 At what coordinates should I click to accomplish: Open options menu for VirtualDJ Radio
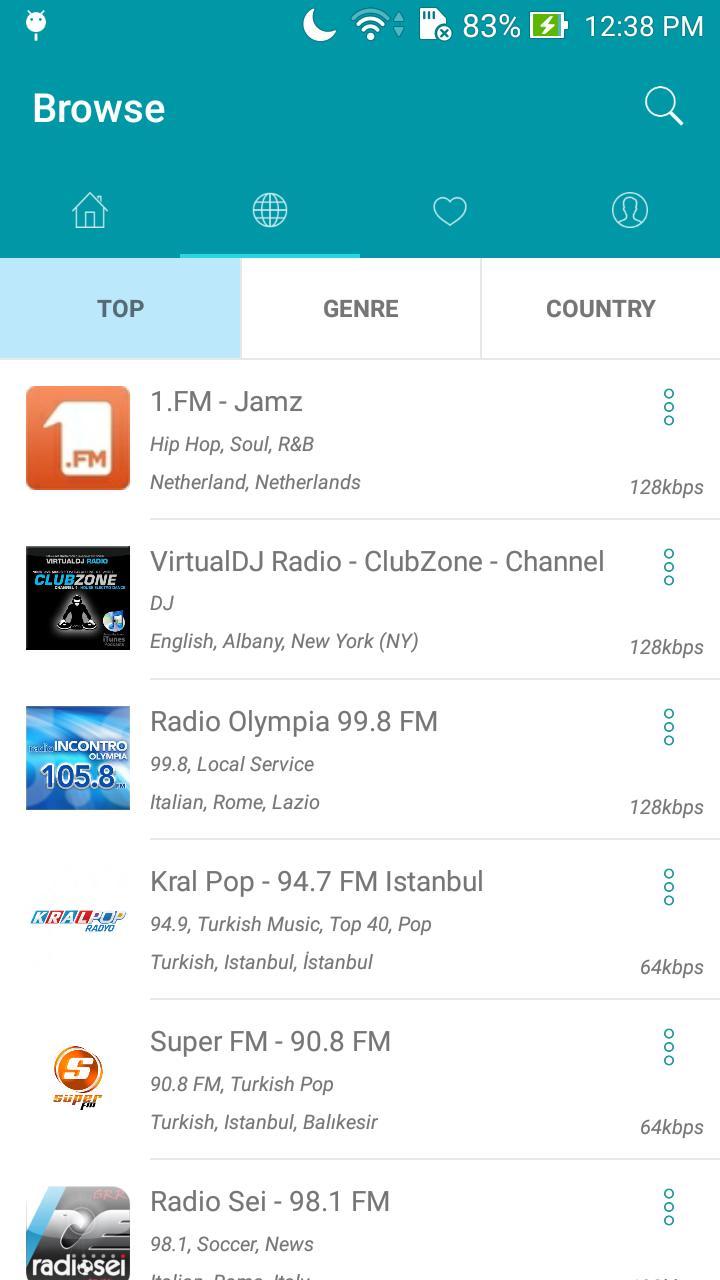pos(668,567)
